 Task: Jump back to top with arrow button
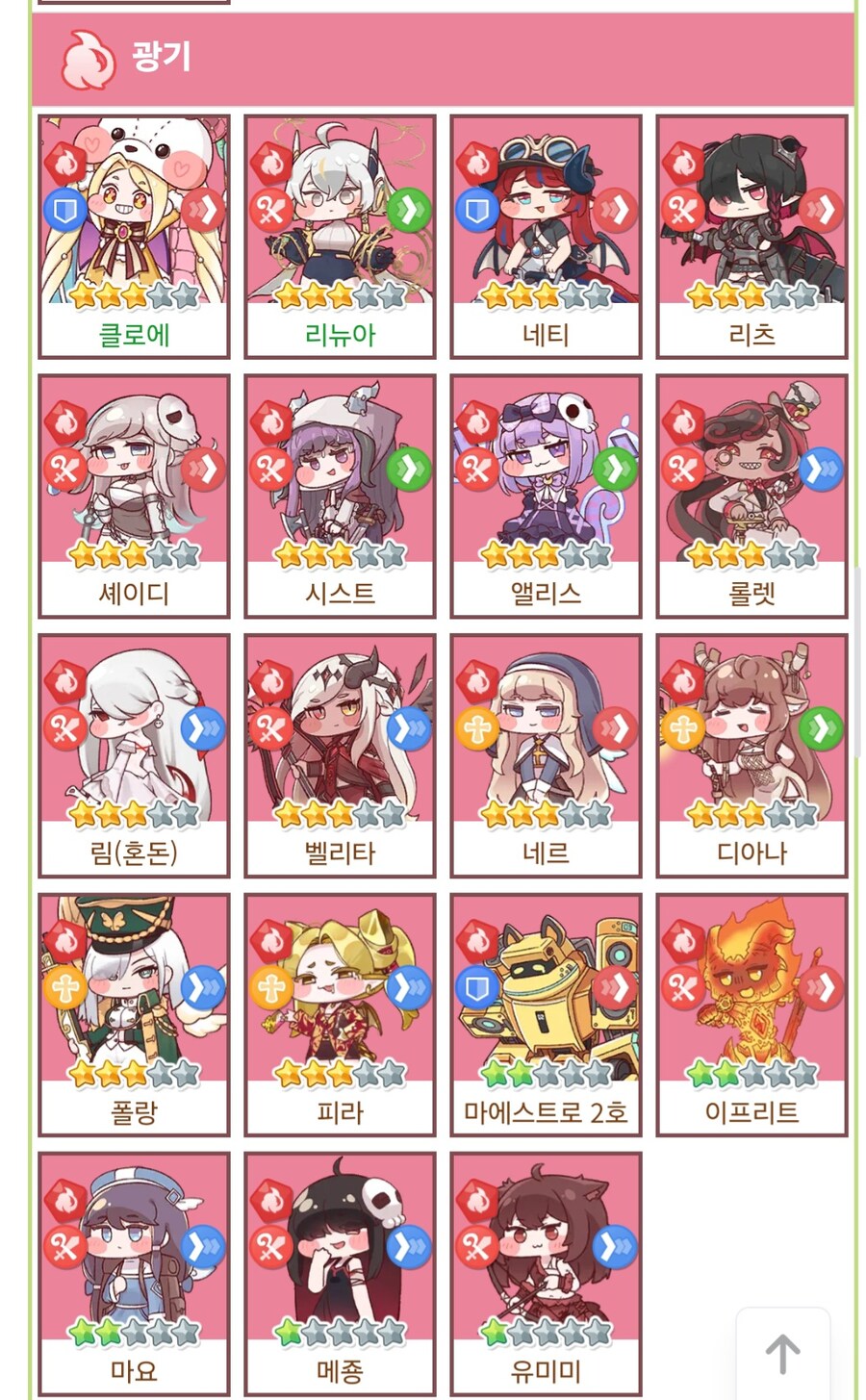[782, 1354]
